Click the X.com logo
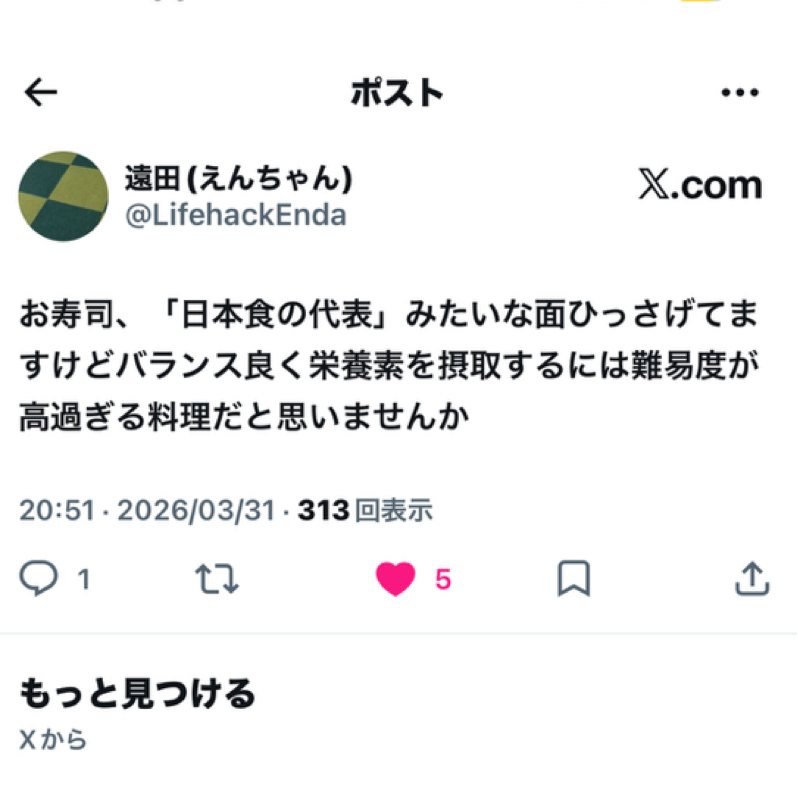 pos(699,185)
